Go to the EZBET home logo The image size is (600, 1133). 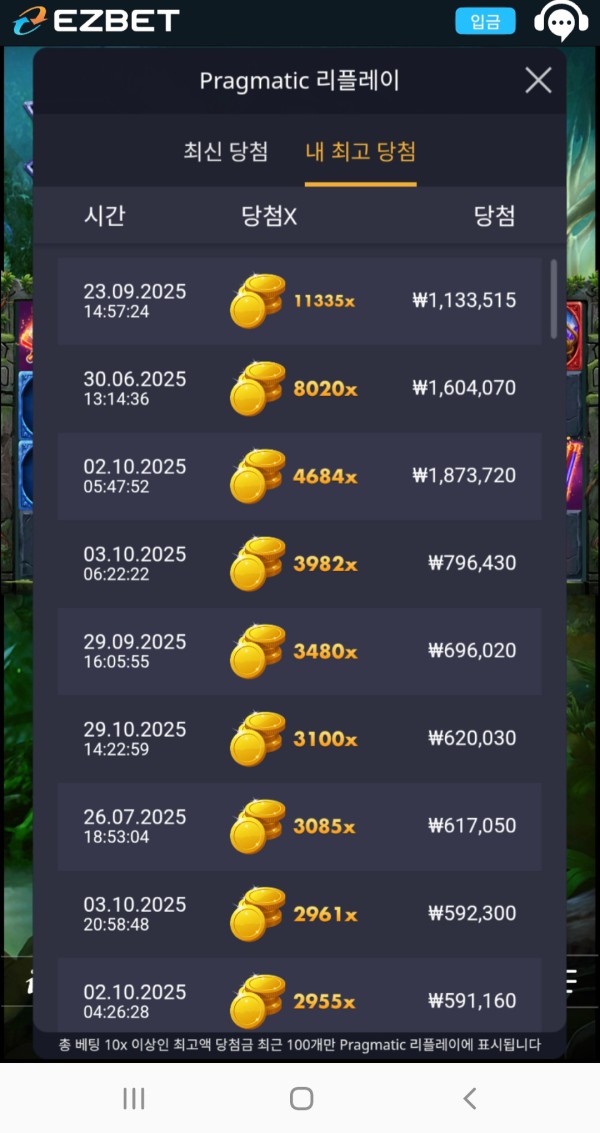(97, 20)
